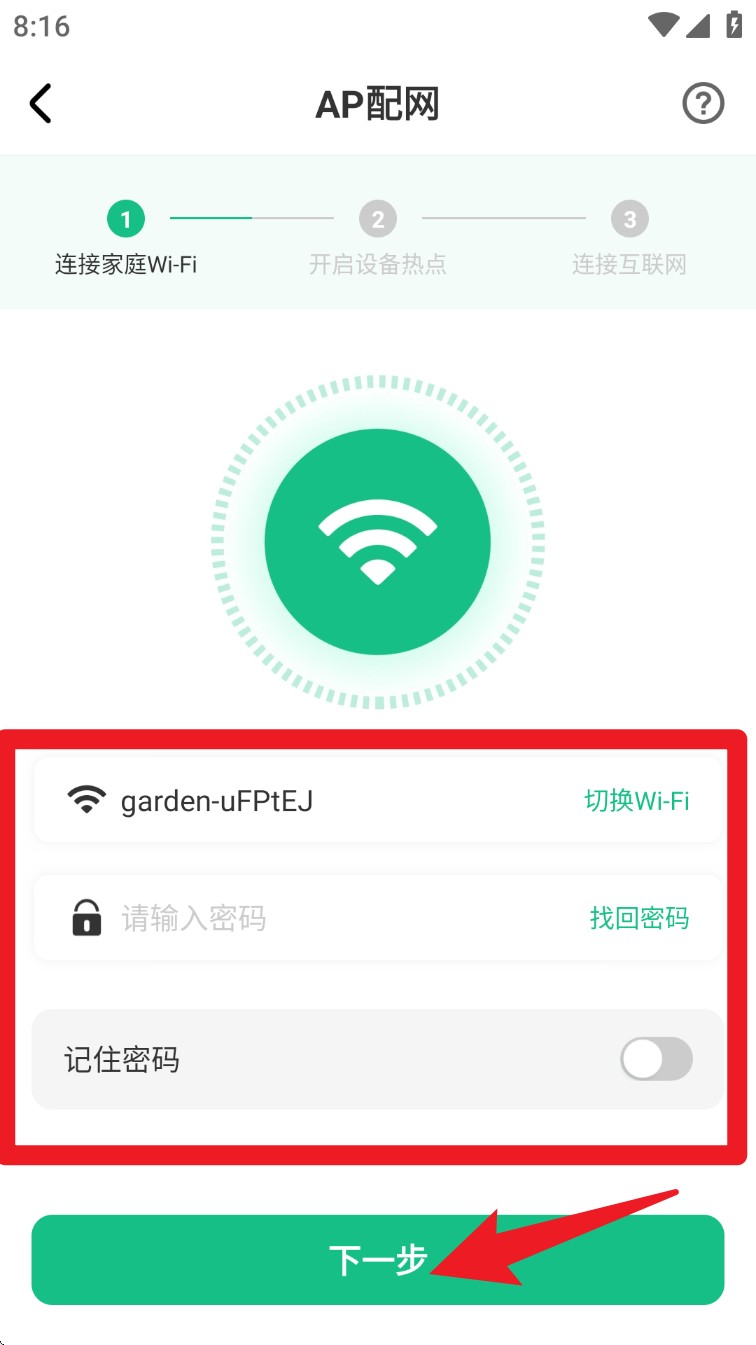Viewport: 756px width, 1345px height.
Task: Tap 切换Wi-Fi to change network
Action: (637, 800)
